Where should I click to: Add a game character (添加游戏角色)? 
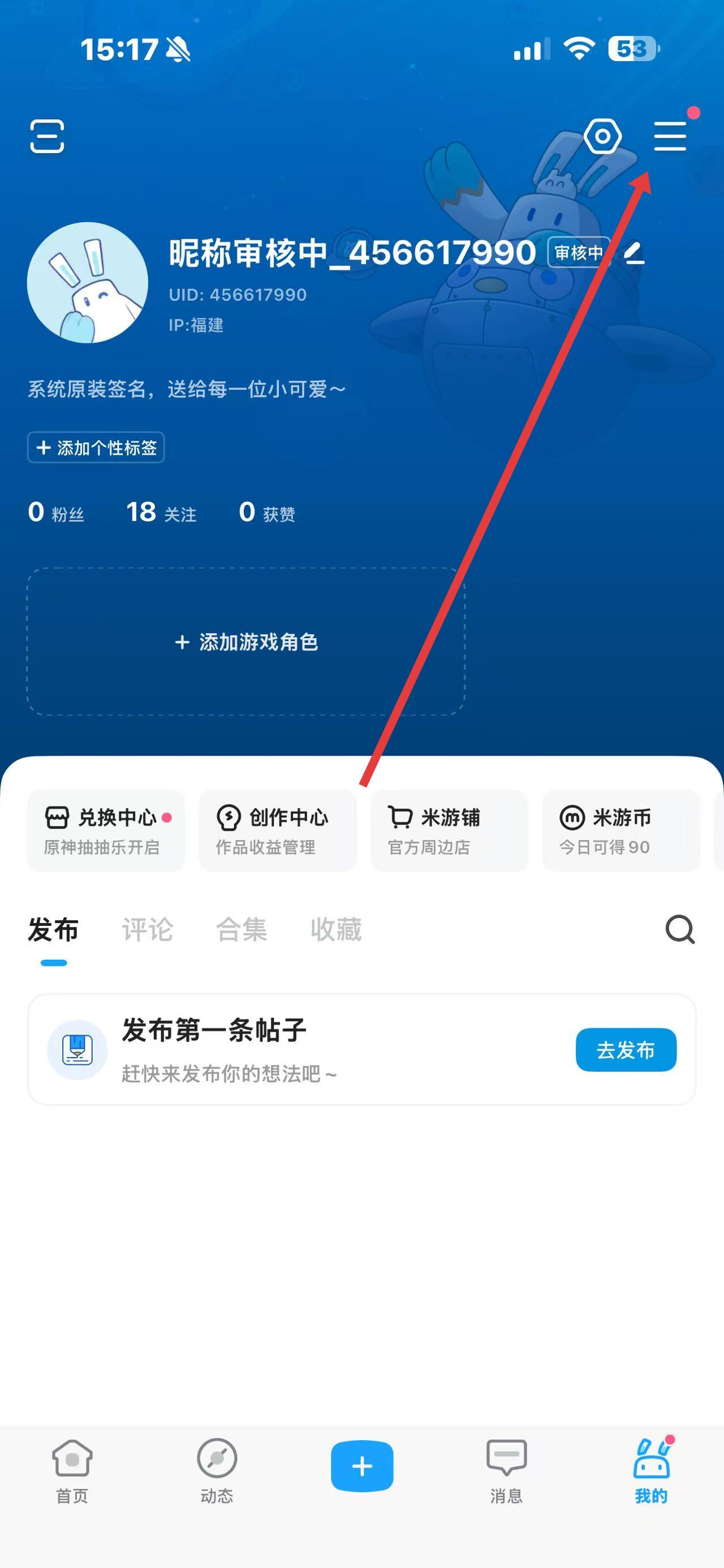point(246,642)
